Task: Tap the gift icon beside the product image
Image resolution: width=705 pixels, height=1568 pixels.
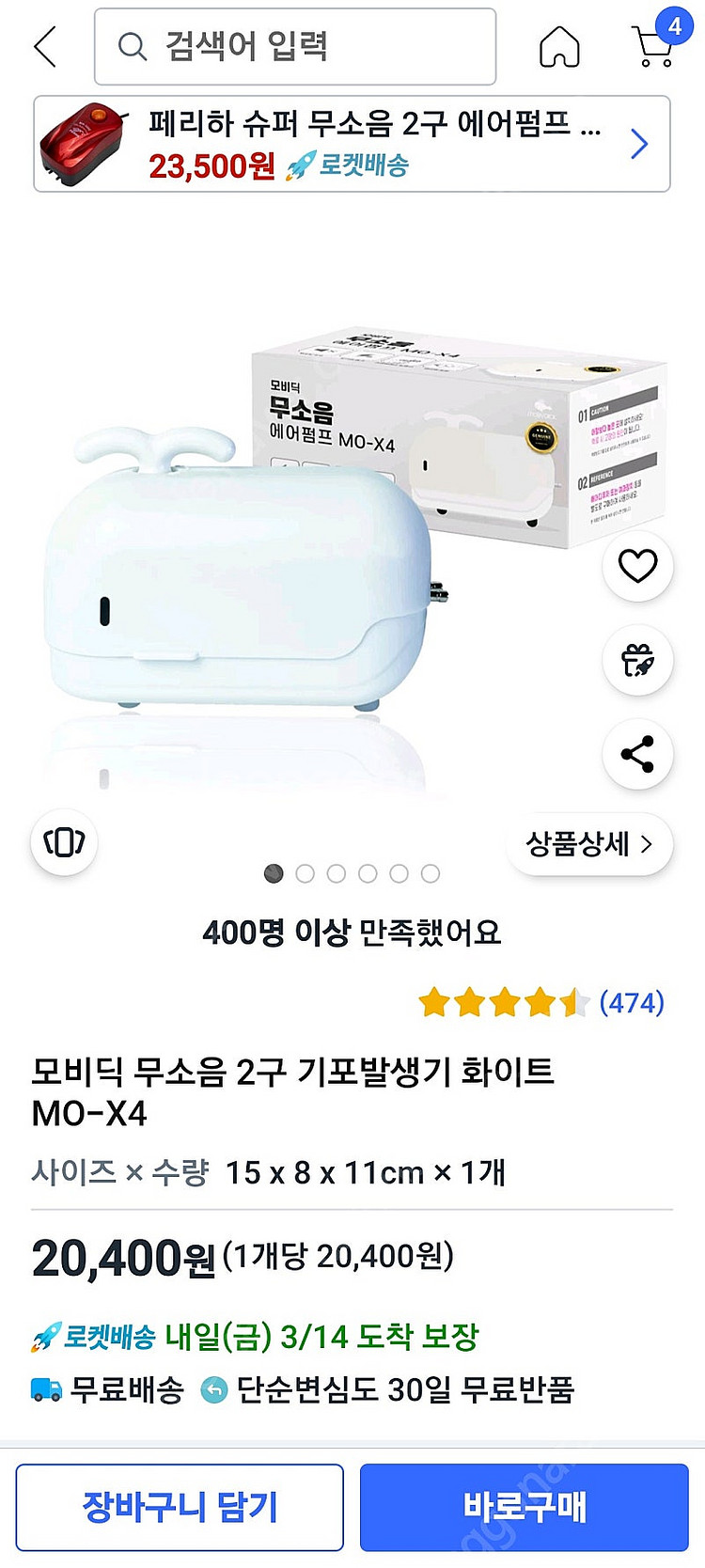Action: tap(637, 660)
